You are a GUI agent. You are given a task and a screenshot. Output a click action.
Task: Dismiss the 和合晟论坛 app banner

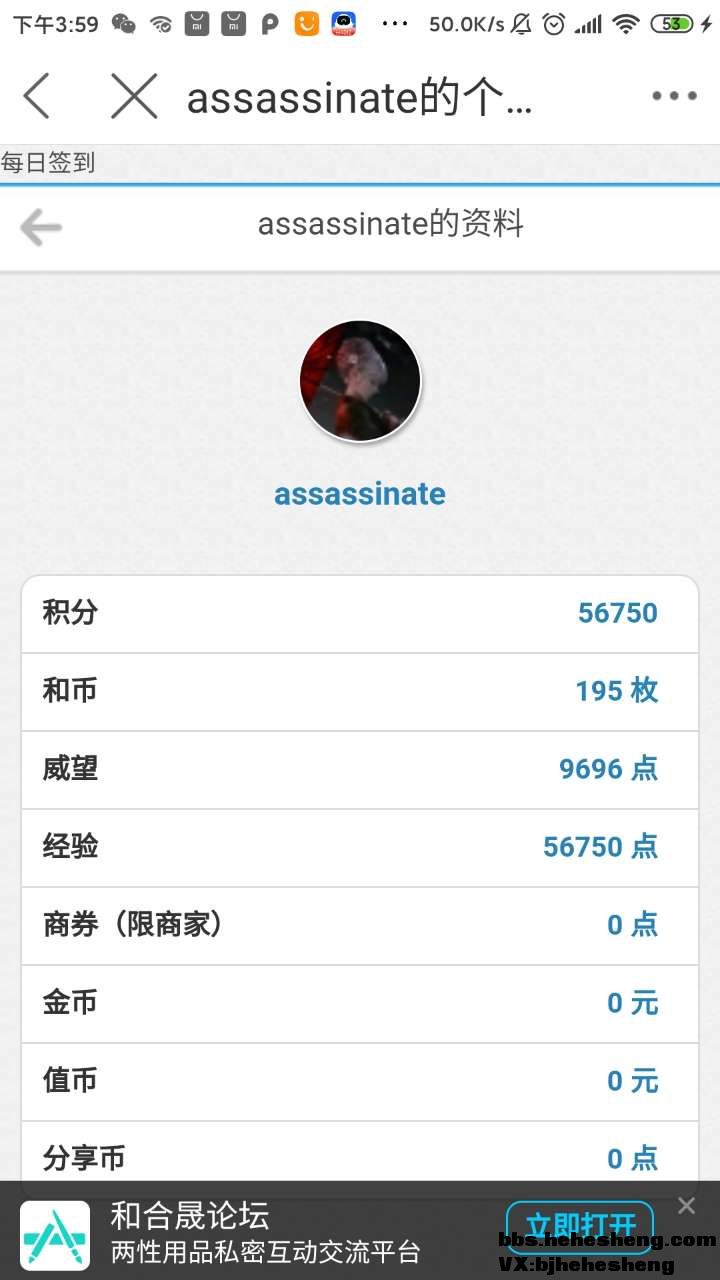coord(686,1206)
